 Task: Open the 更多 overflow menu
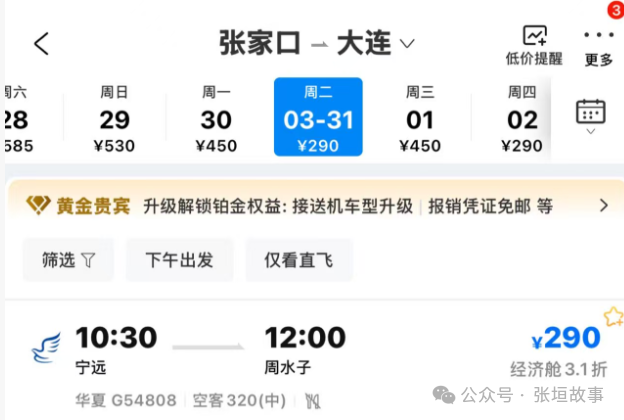click(x=599, y=46)
